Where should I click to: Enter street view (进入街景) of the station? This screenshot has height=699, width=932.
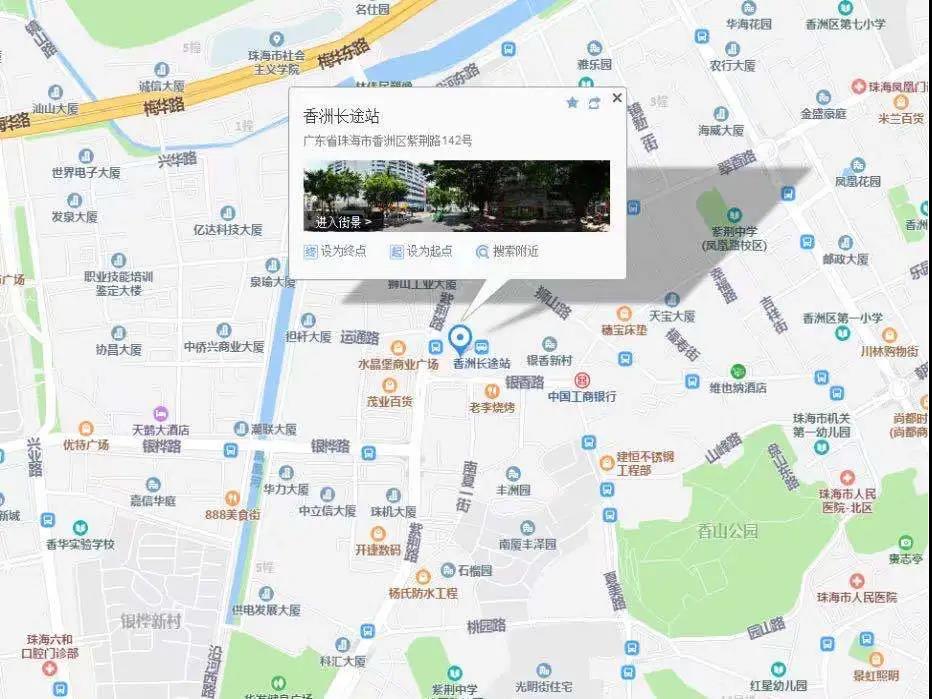(343, 222)
